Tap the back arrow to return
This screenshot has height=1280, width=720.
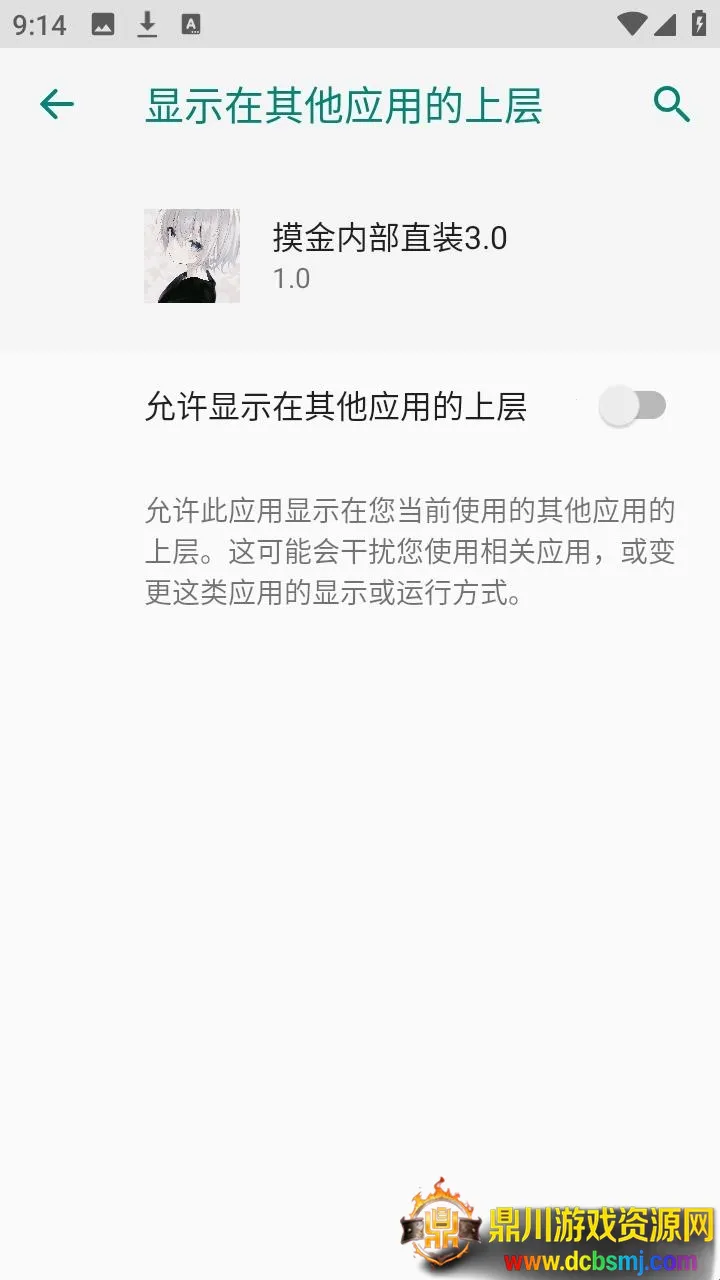pyautogui.click(x=57, y=104)
